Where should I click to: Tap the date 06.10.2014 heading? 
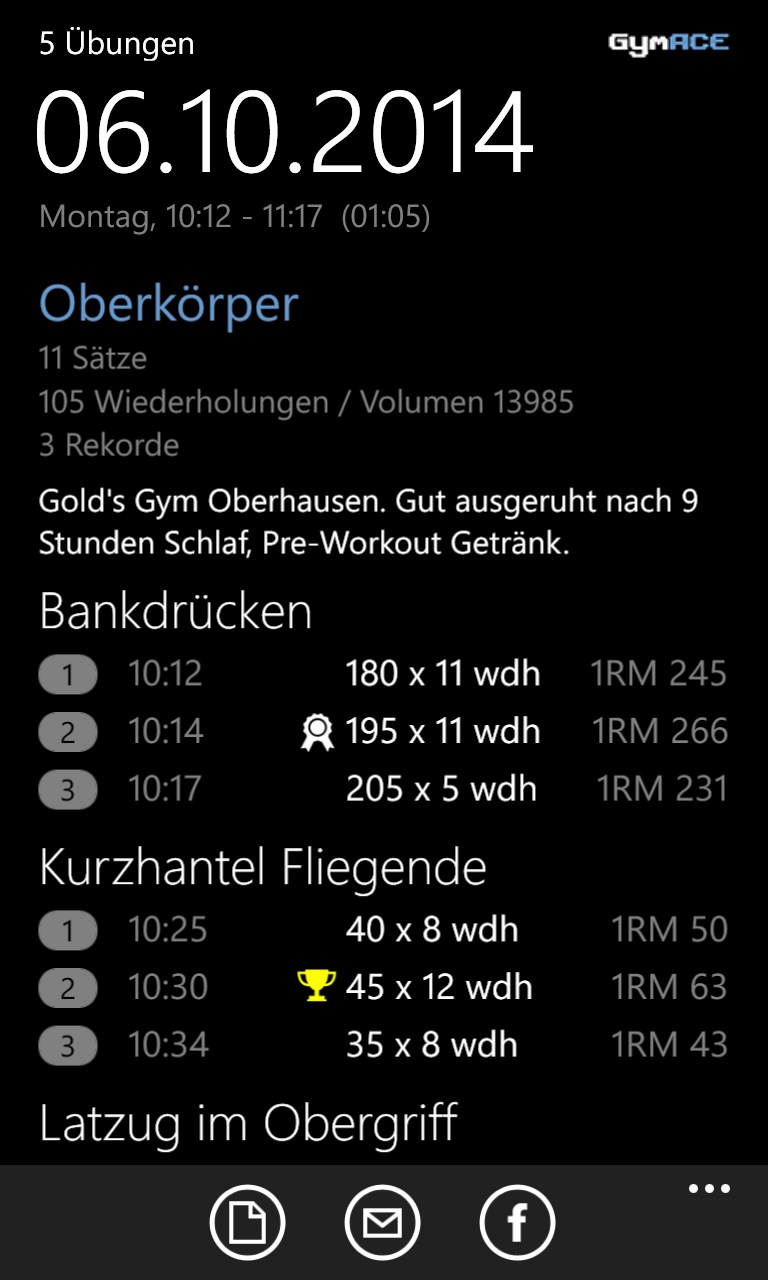(285, 130)
